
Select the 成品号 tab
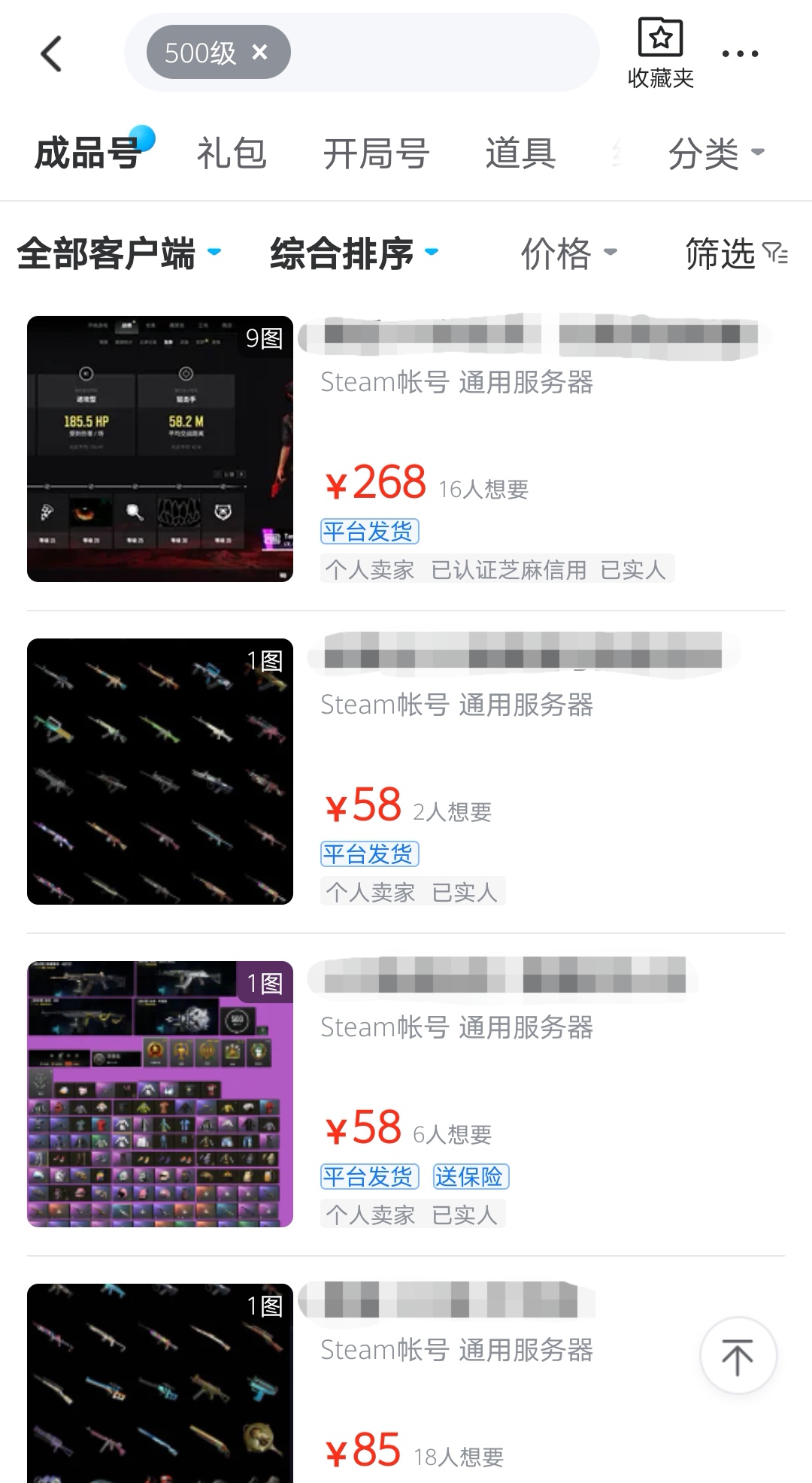pos(88,153)
